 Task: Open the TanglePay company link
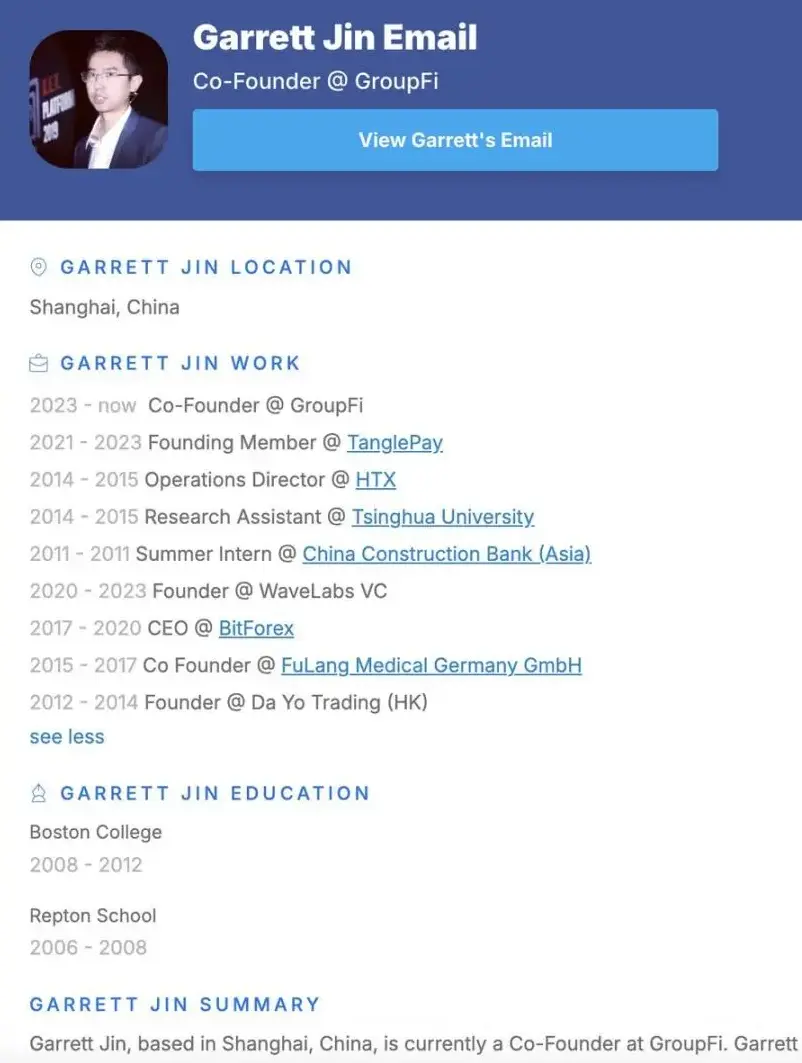coord(394,443)
